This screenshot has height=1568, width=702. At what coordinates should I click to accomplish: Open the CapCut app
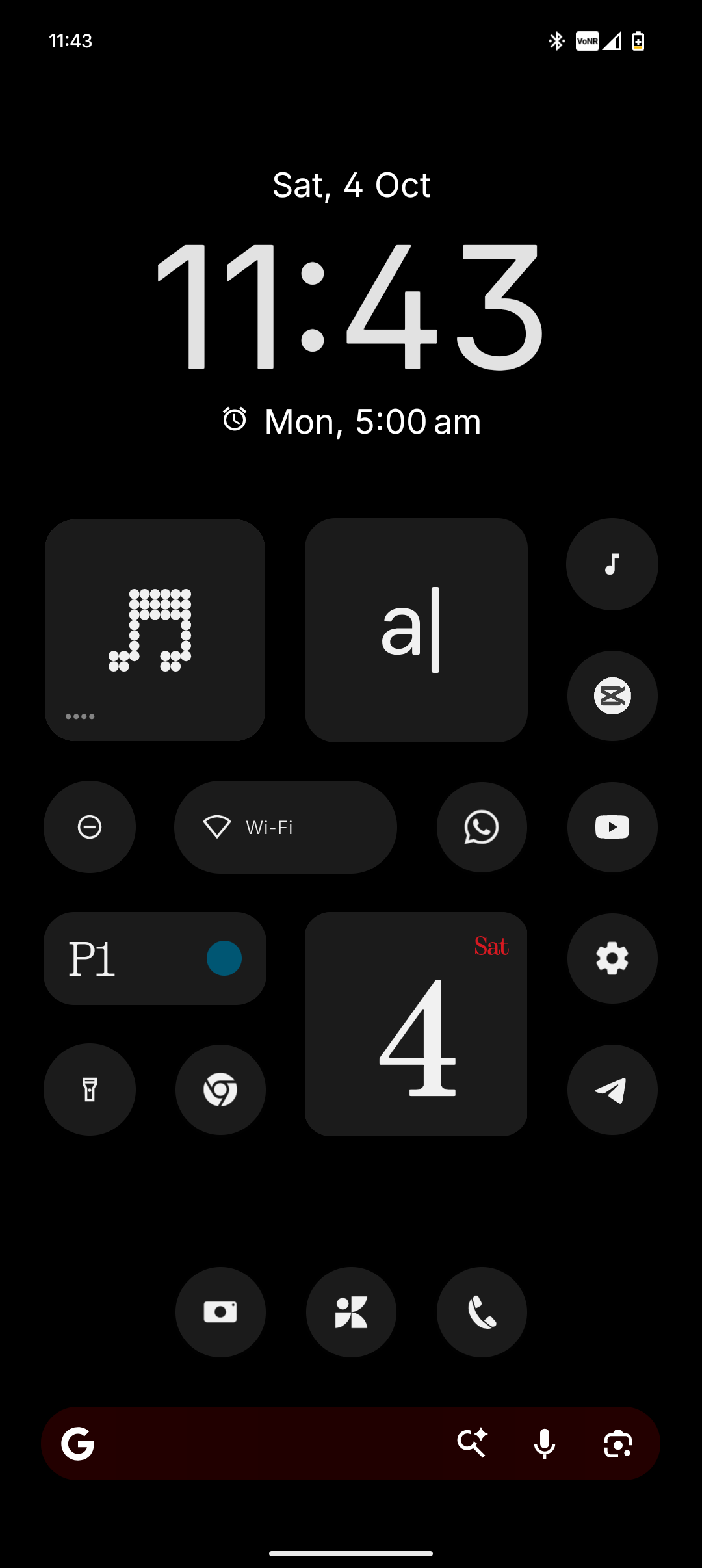(x=612, y=696)
